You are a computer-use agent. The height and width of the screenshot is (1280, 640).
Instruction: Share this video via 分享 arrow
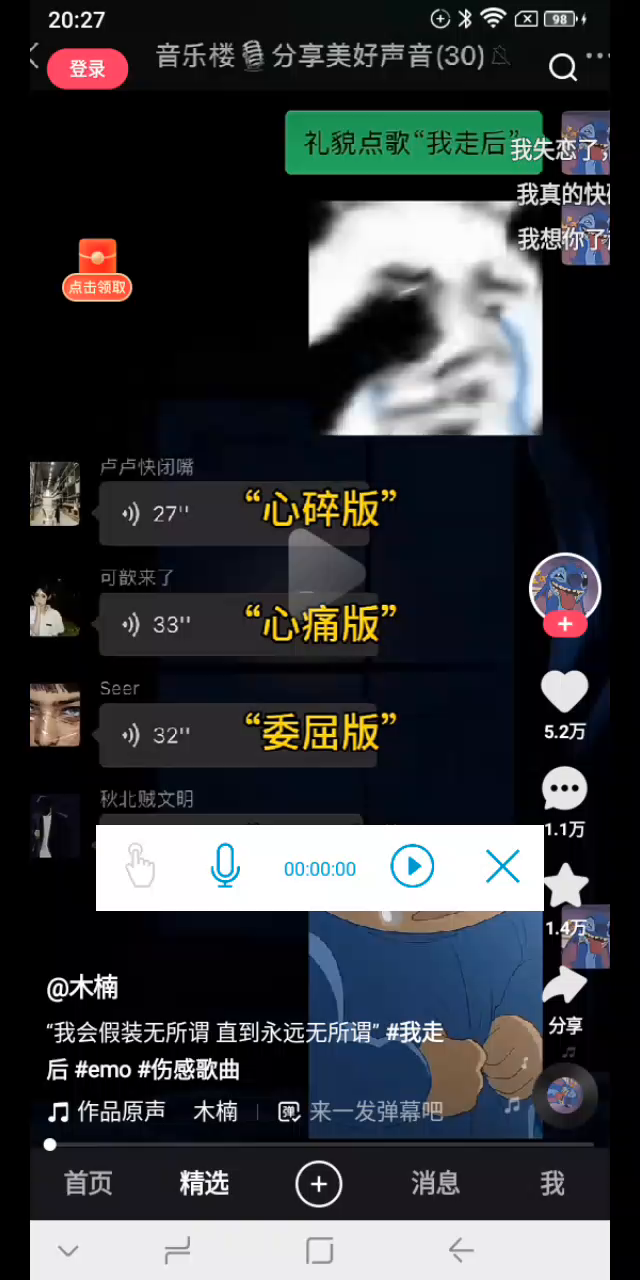coord(565,986)
